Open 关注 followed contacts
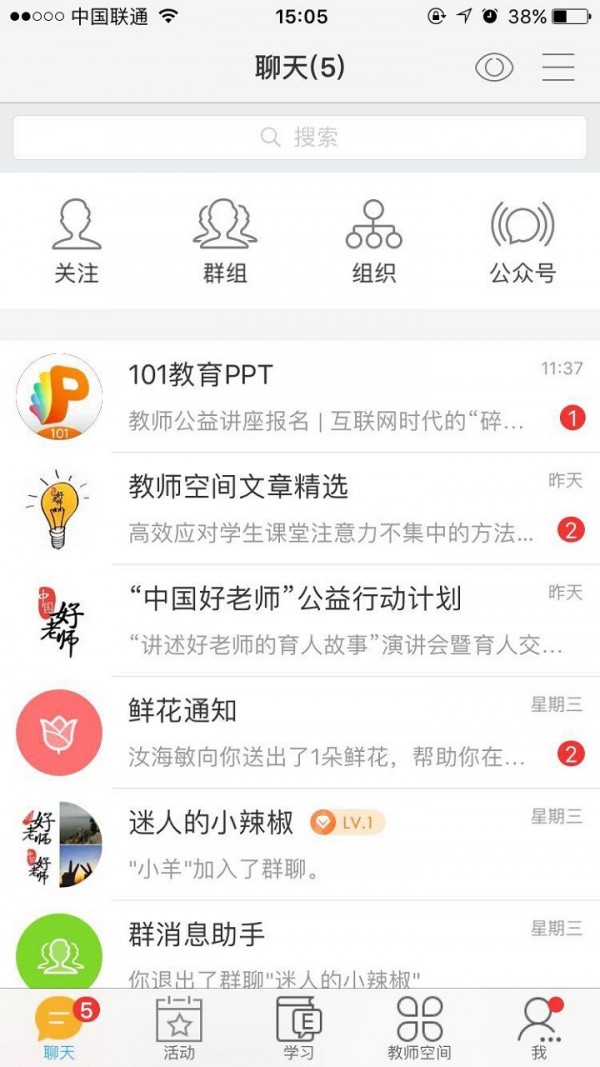600x1067 pixels. click(x=76, y=241)
